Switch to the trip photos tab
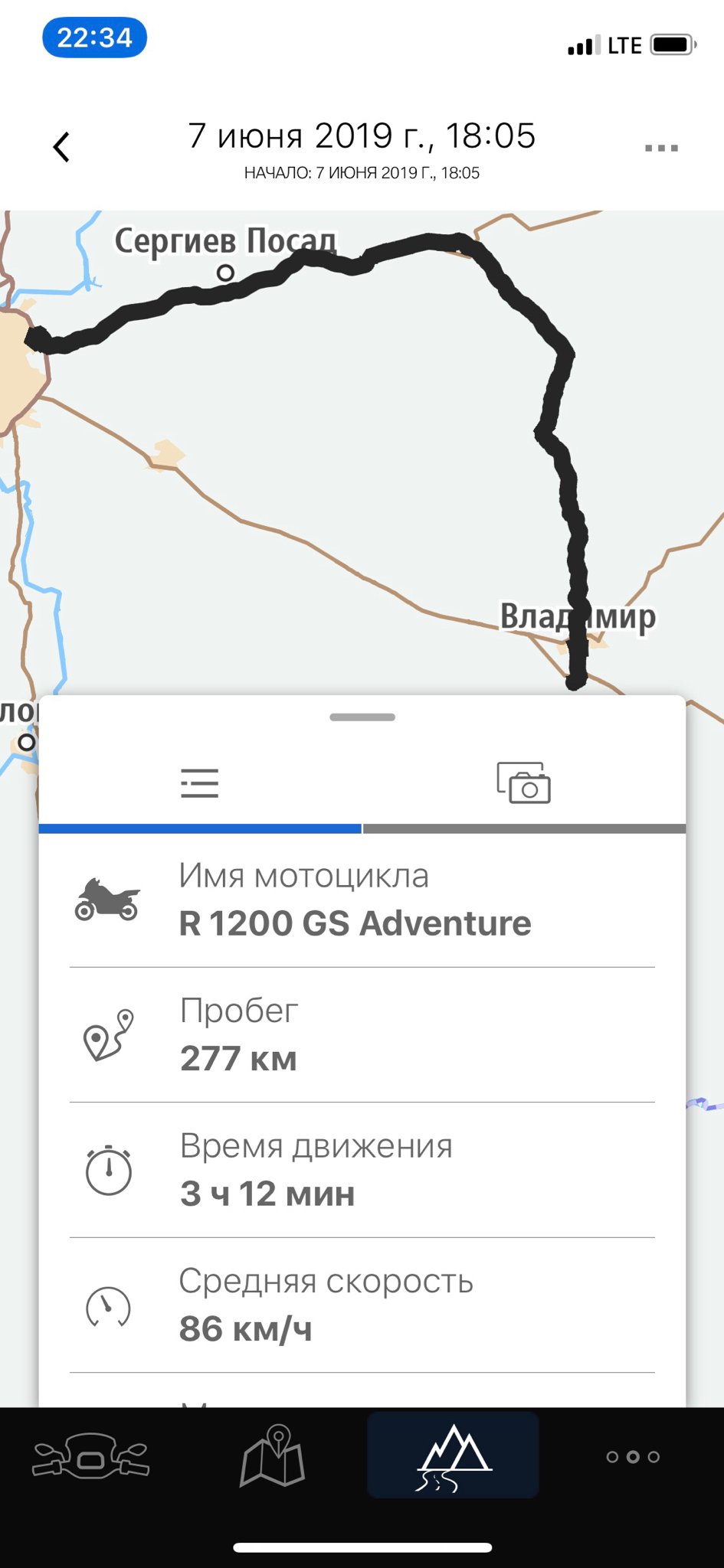This screenshot has width=724, height=1568. coord(524,782)
